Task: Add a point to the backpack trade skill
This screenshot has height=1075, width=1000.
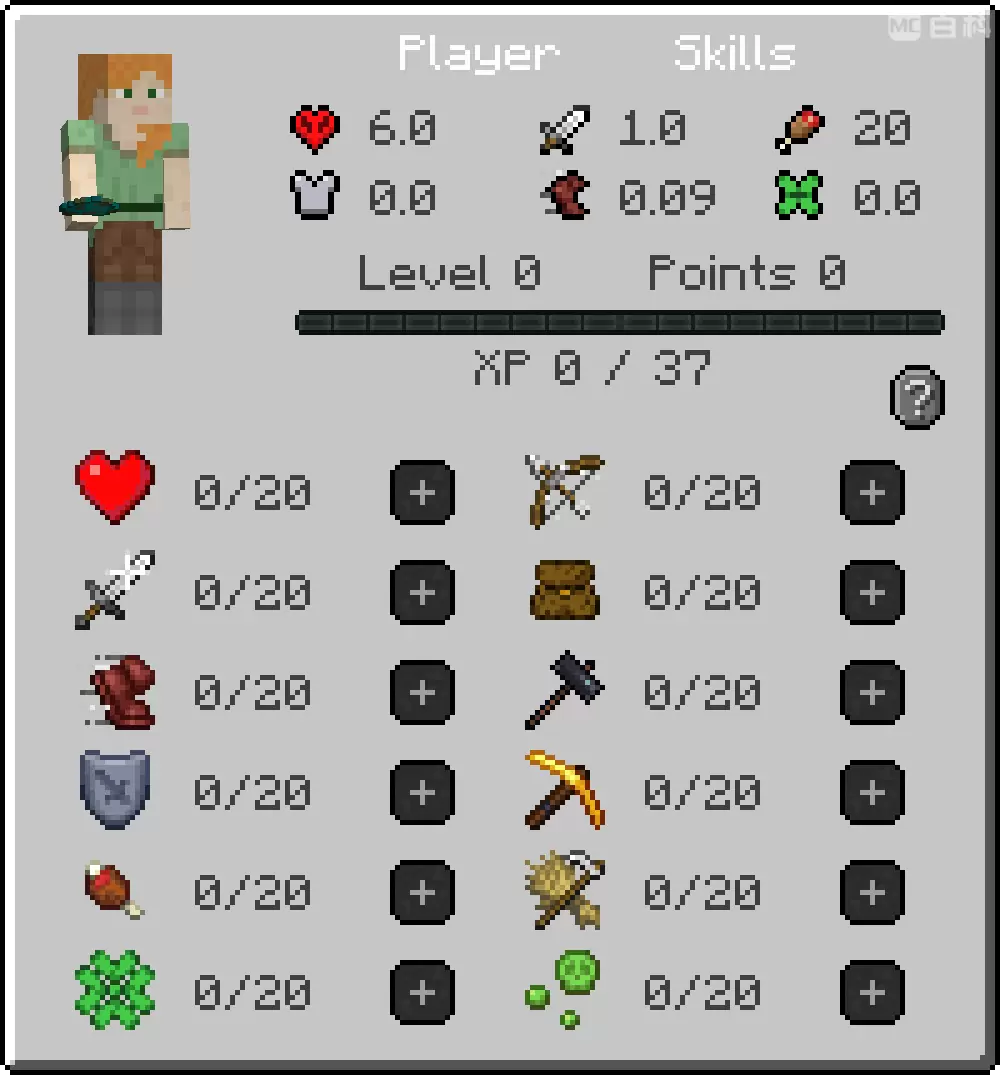Action: [872, 593]
